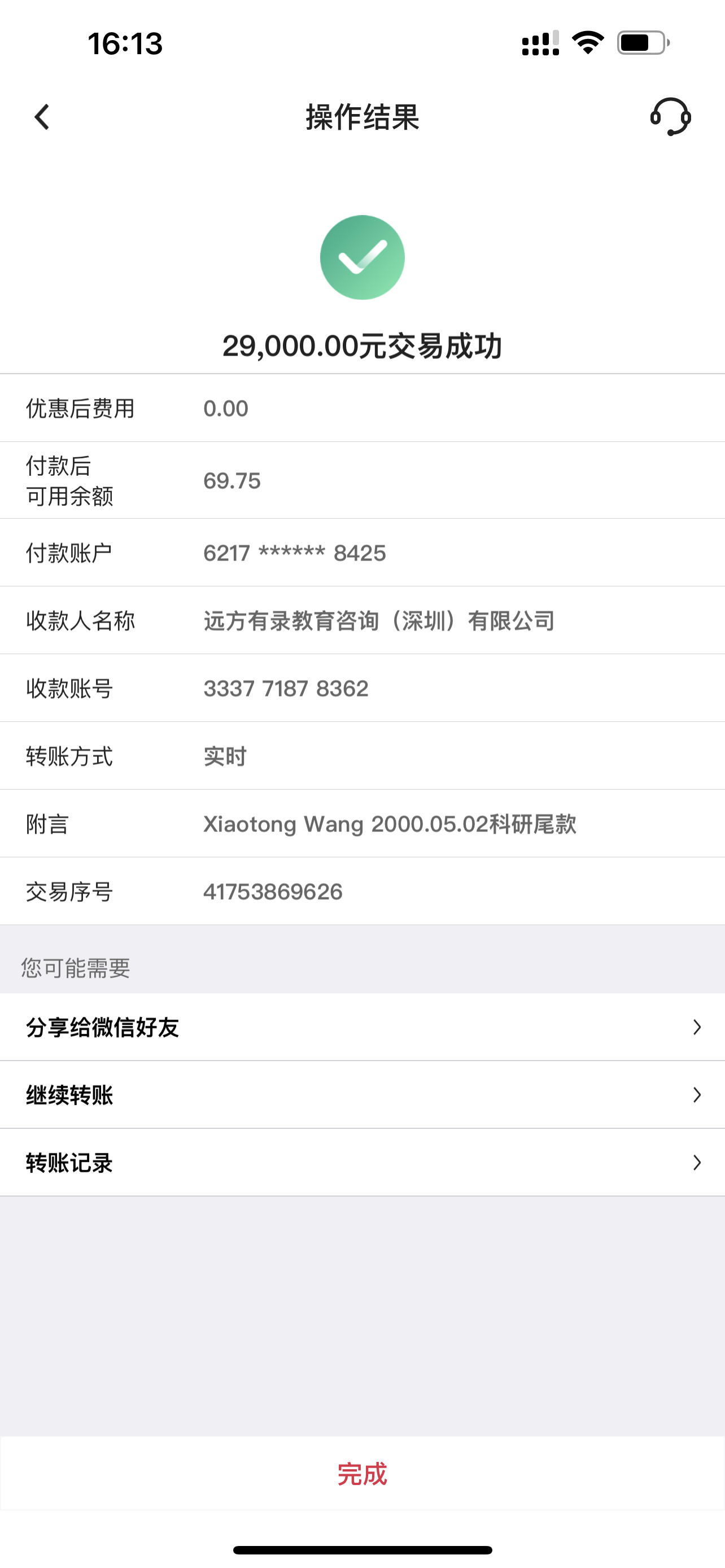This screenshot has width=725, height=1568.
Task: Select 继续转账 to transfer again
Action: click(362, 1095)
